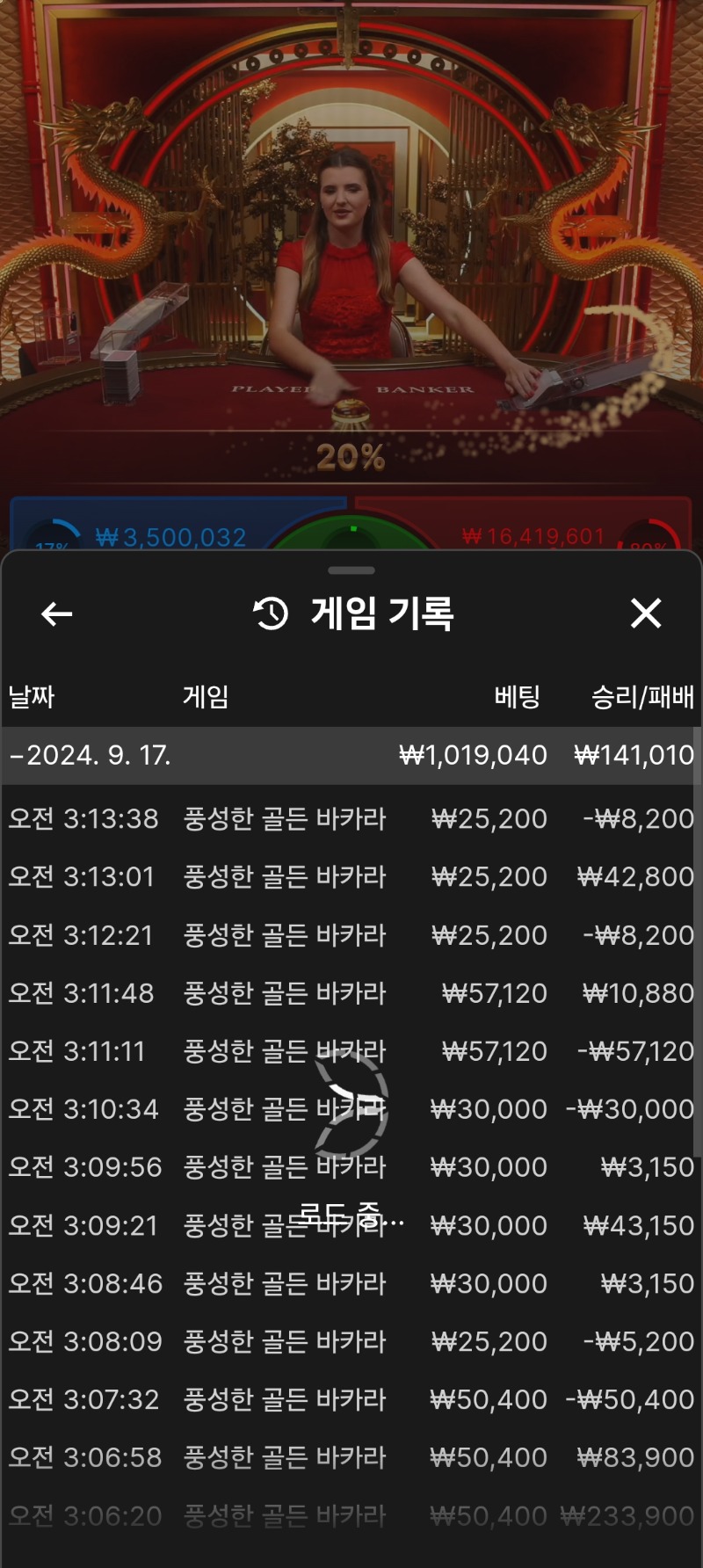Close the game history panel

(646, 613)
